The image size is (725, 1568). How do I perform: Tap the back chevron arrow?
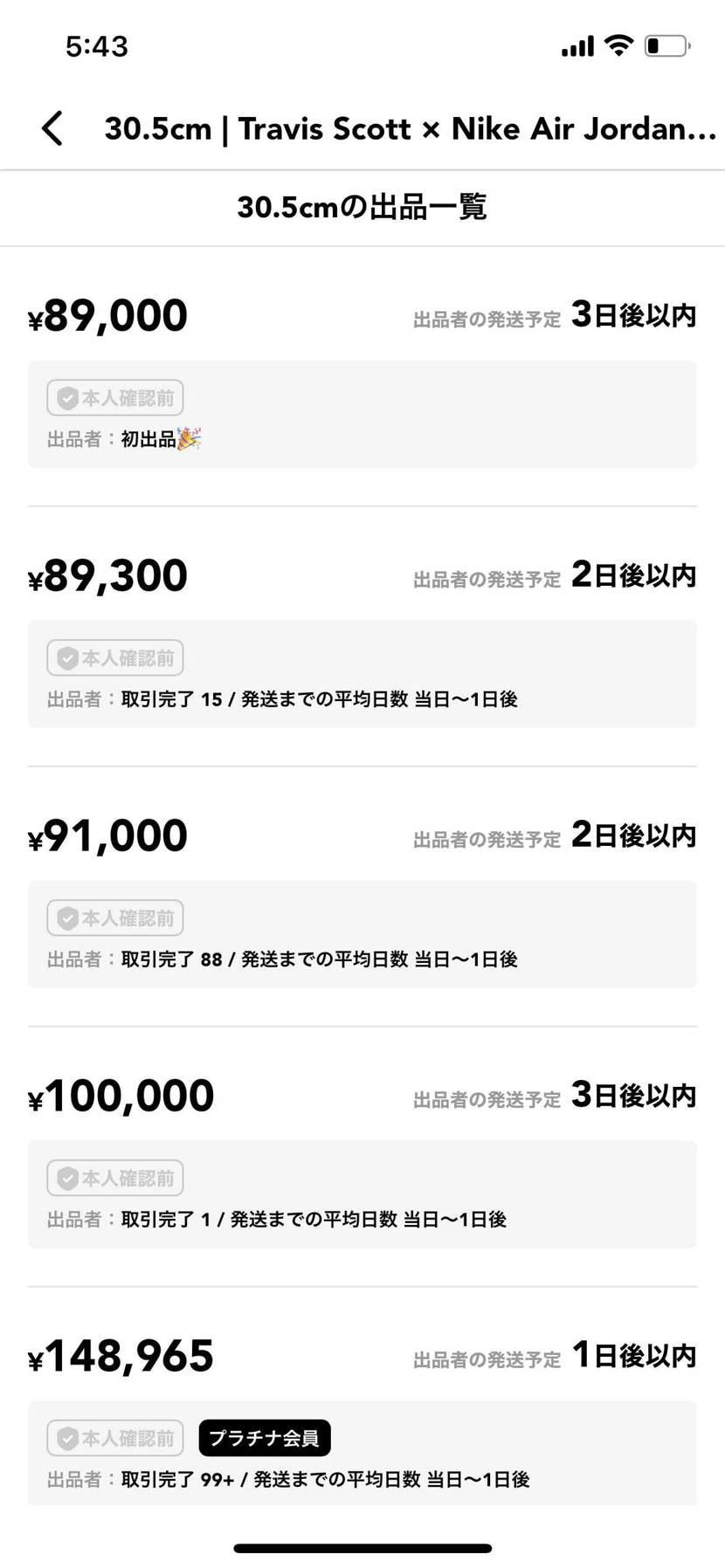click(52, 127)
